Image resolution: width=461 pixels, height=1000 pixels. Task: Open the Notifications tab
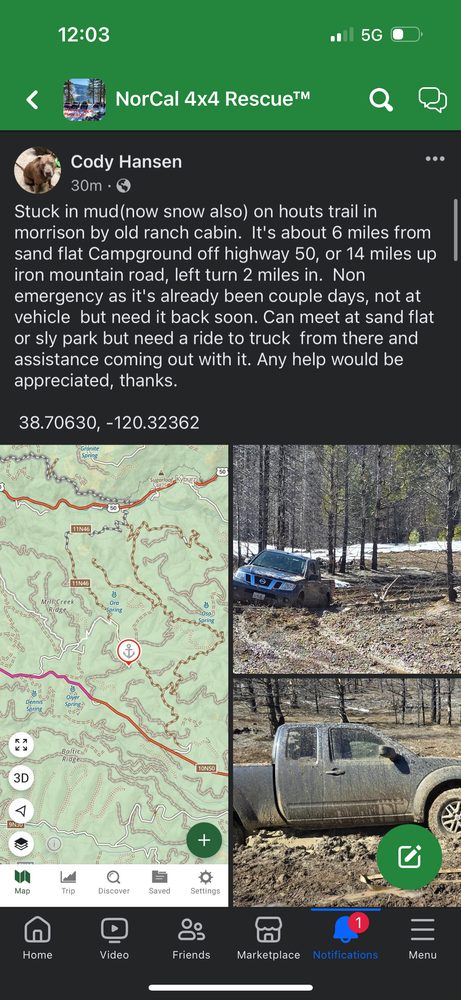coord(346,938)
